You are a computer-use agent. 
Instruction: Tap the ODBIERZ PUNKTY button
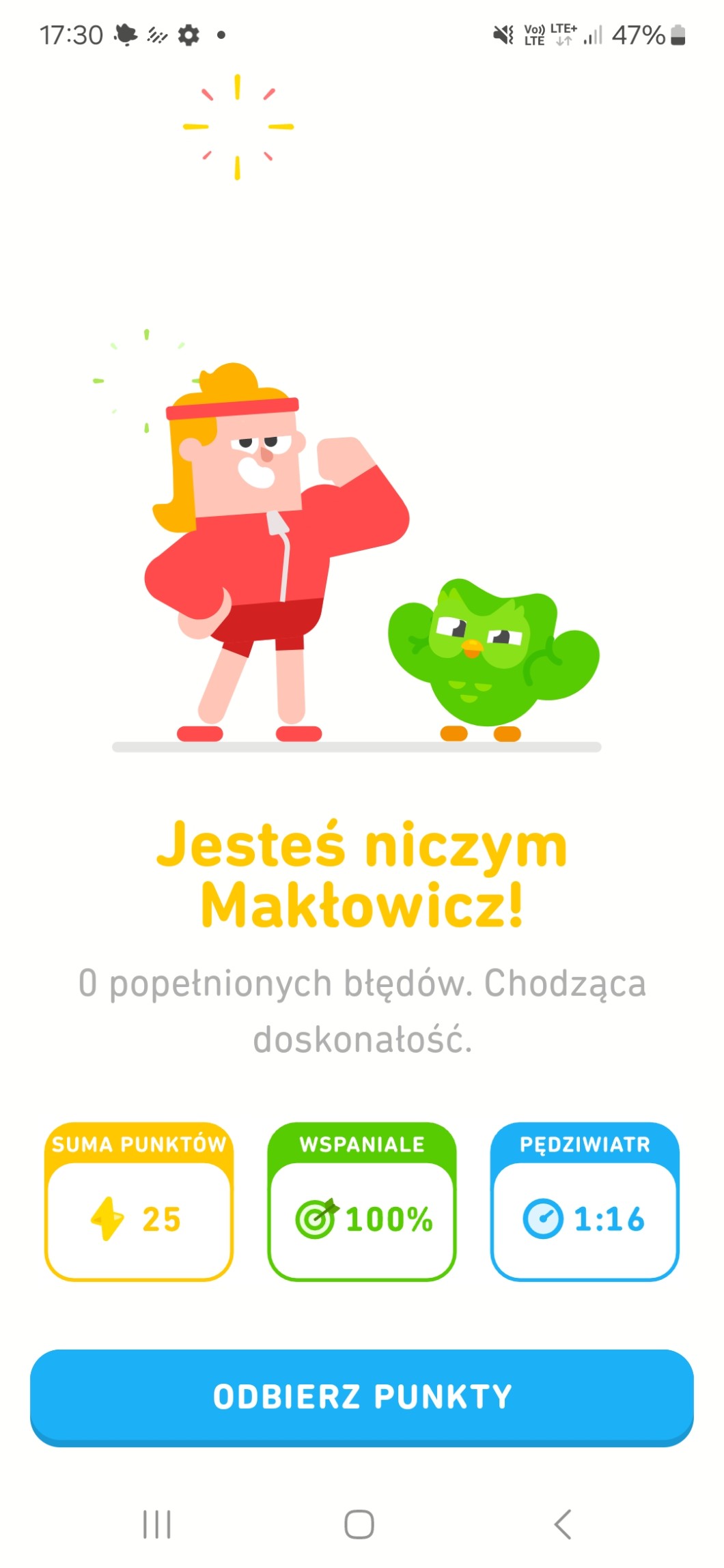[362, 1396]
